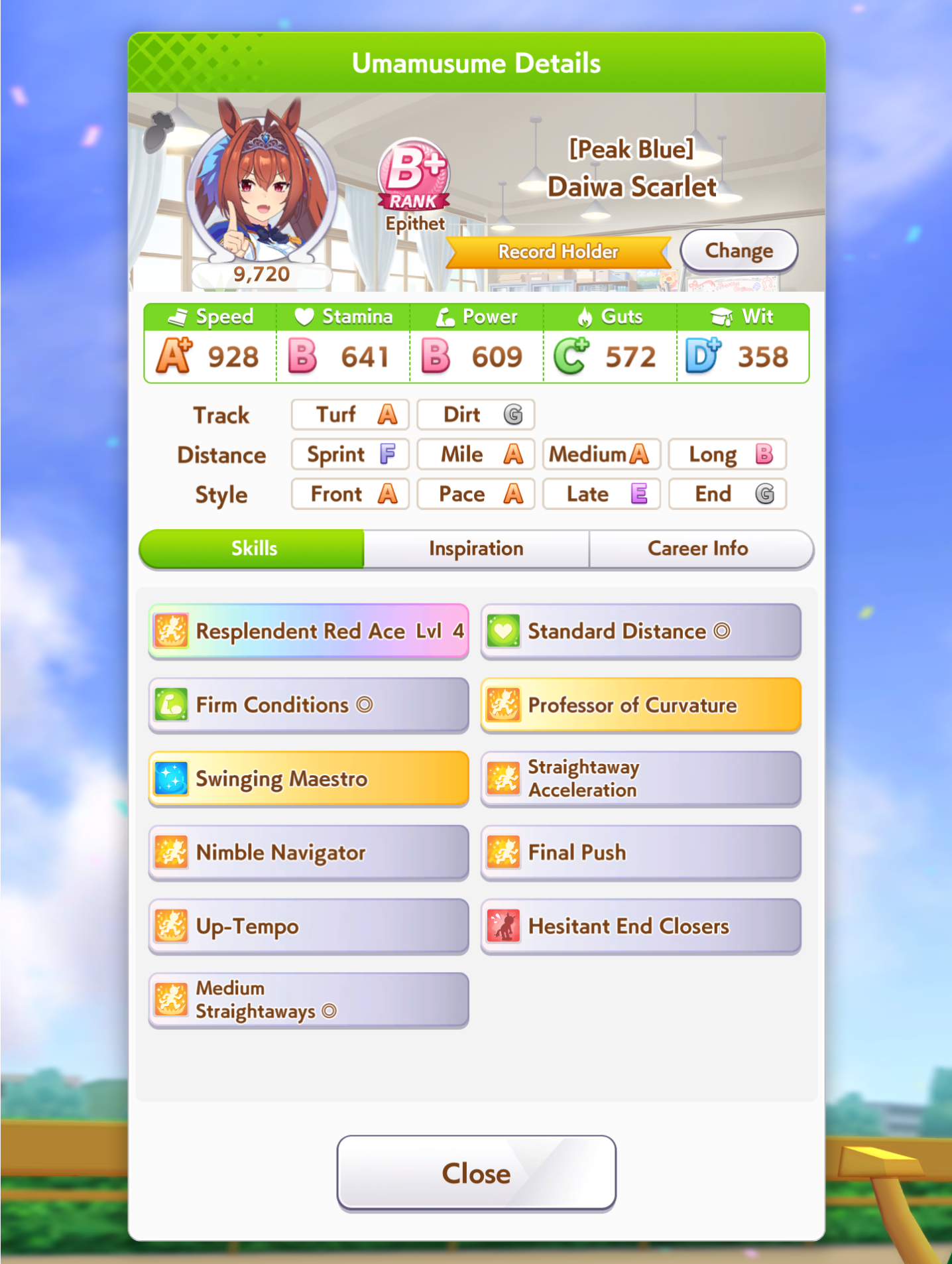Open the Swinging Maestro skill
Screen dimensions: 952x1264
click(x=309, y=779)
